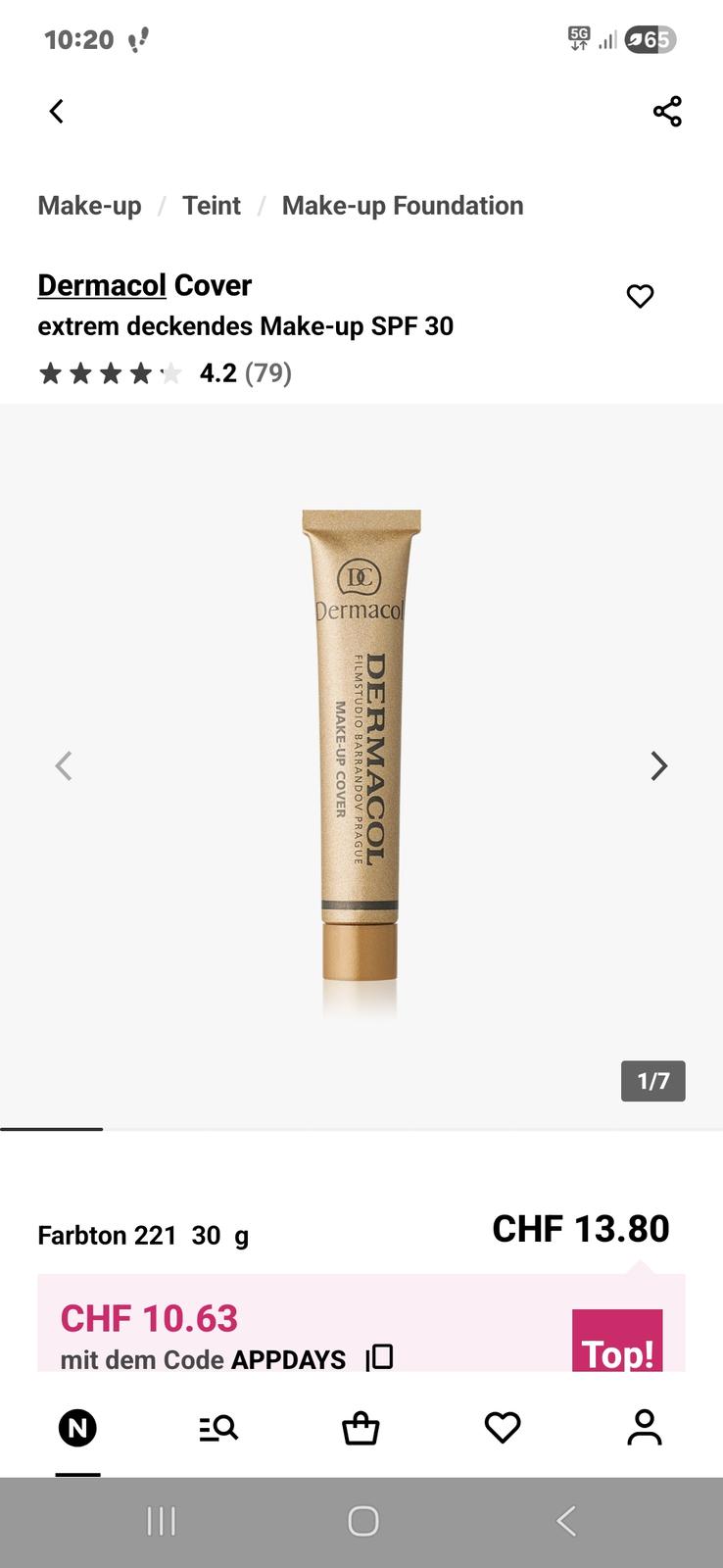Open the shopping basket tab
Image resolution: width=723 pixels, height=1568 pixels.
click(361, 1429)
